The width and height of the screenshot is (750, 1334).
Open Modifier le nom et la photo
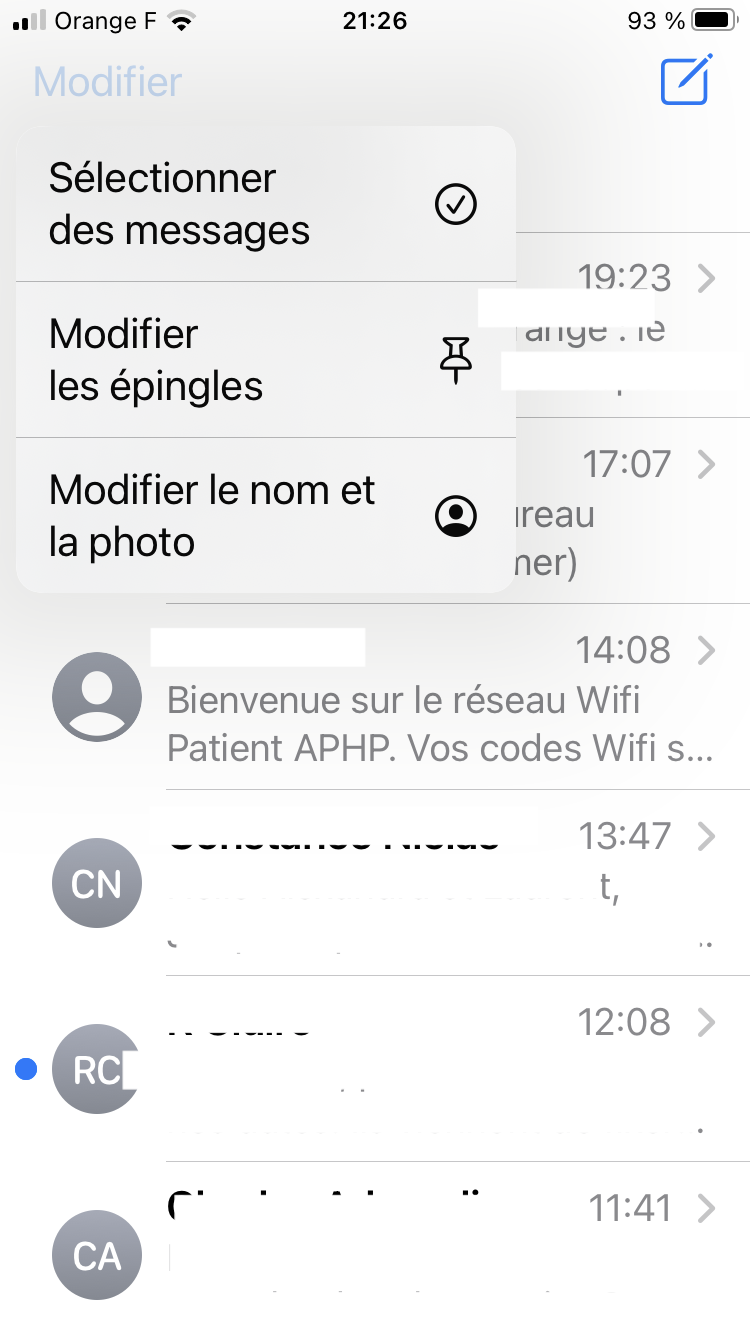(x=265, y=516)
